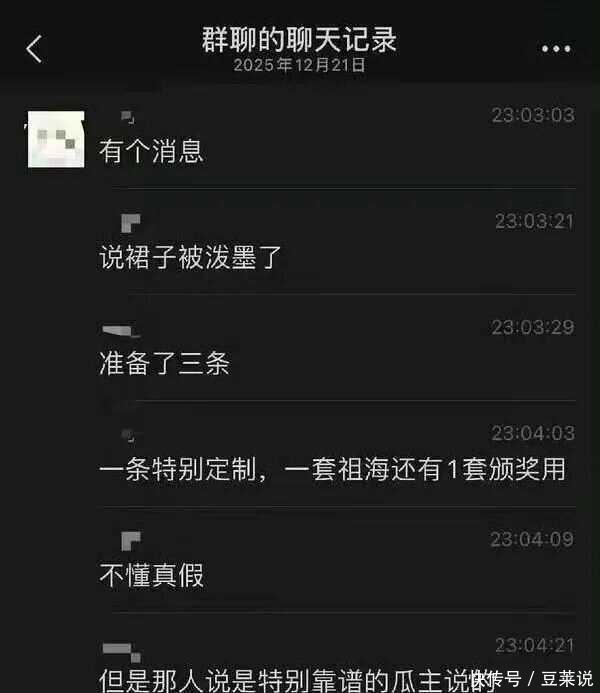Screen dimensions: 600x693
Task: Go back from the group chat record
Action: coord(34,48)
